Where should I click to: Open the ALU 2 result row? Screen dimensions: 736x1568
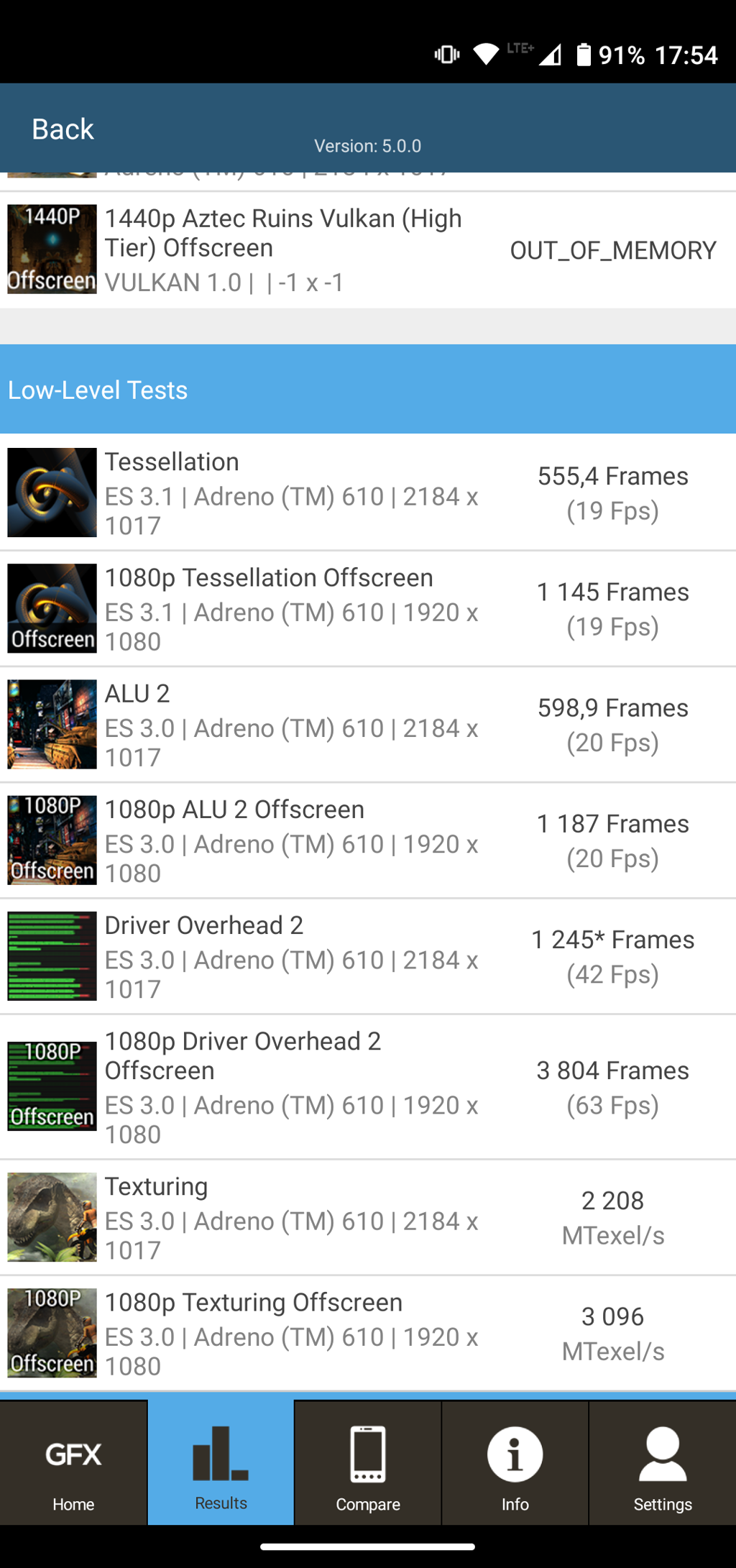tap(368, 725)
